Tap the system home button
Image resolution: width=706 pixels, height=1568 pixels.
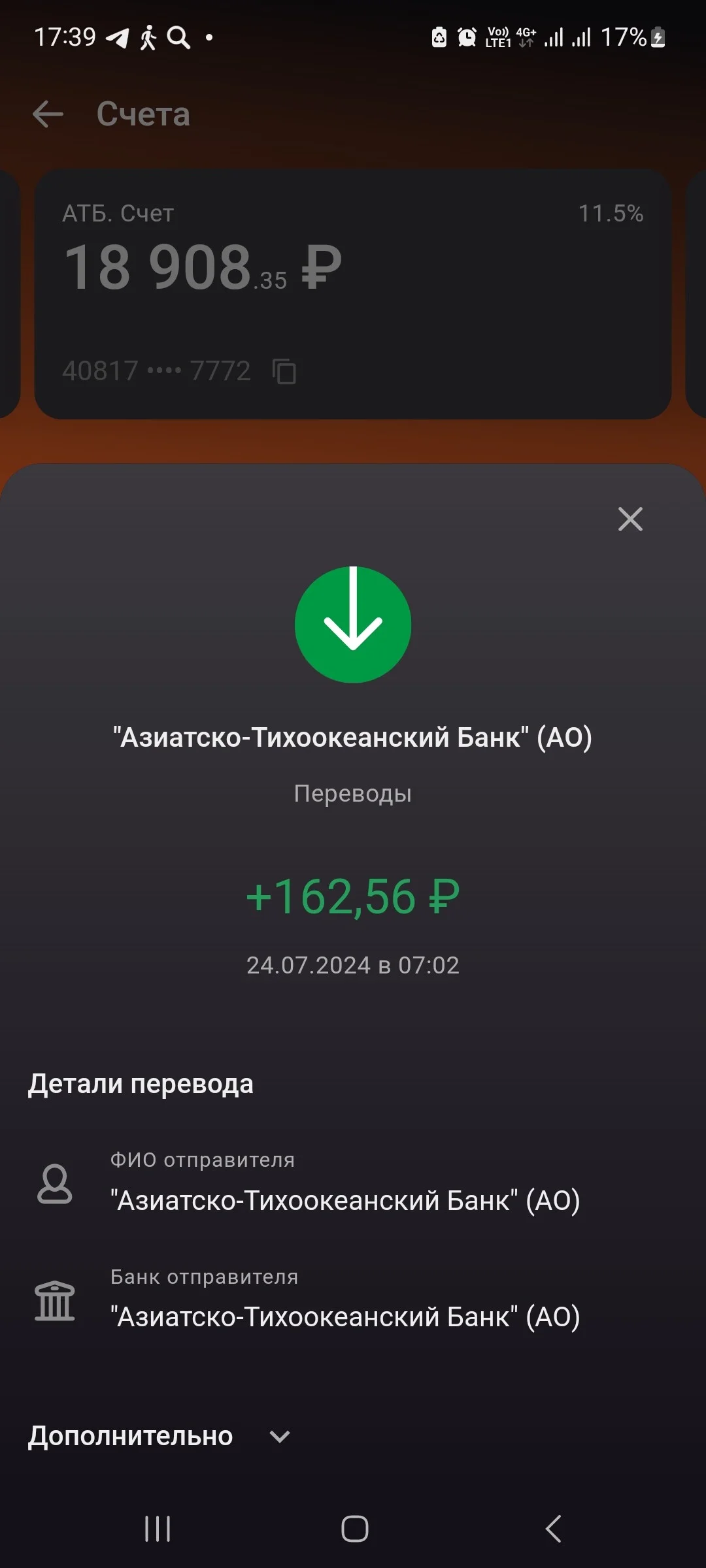[x=354, y=1529]
